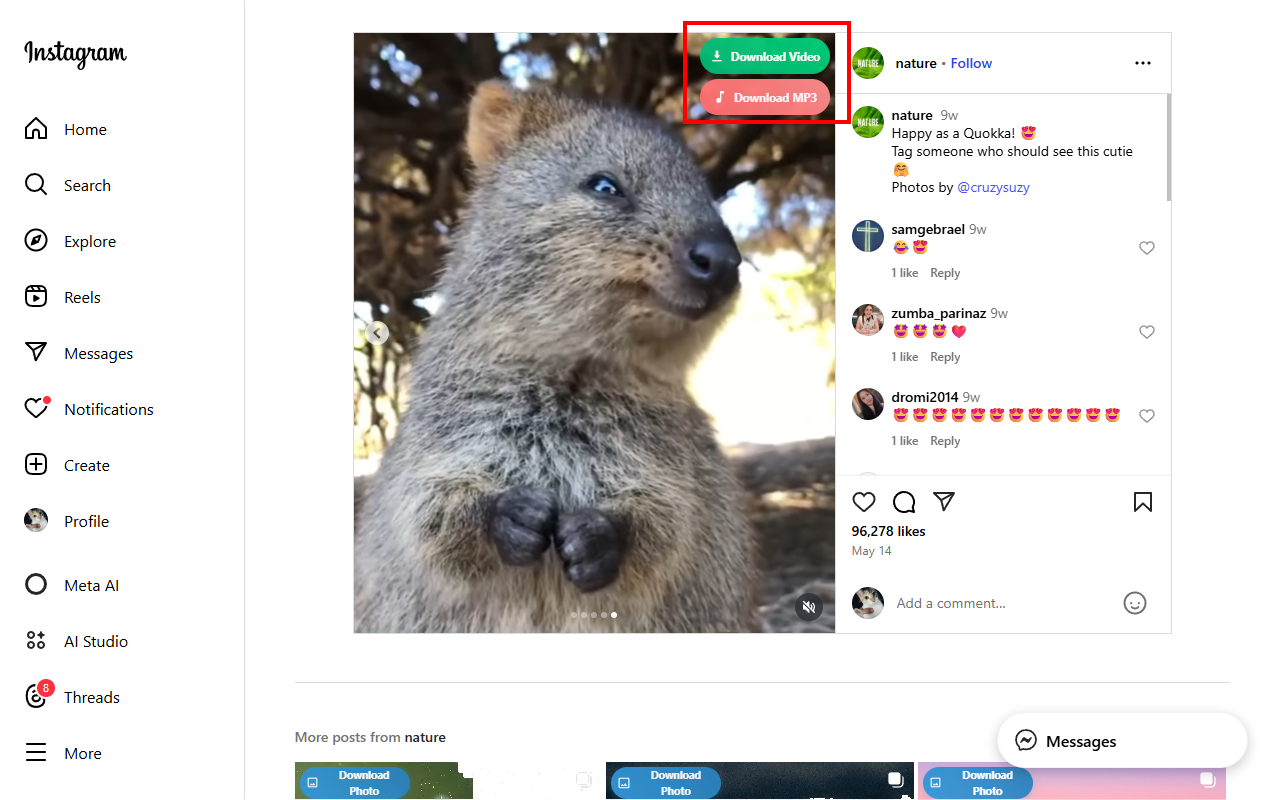Save this post with bookmark icon

click(x=1143, y=502)
